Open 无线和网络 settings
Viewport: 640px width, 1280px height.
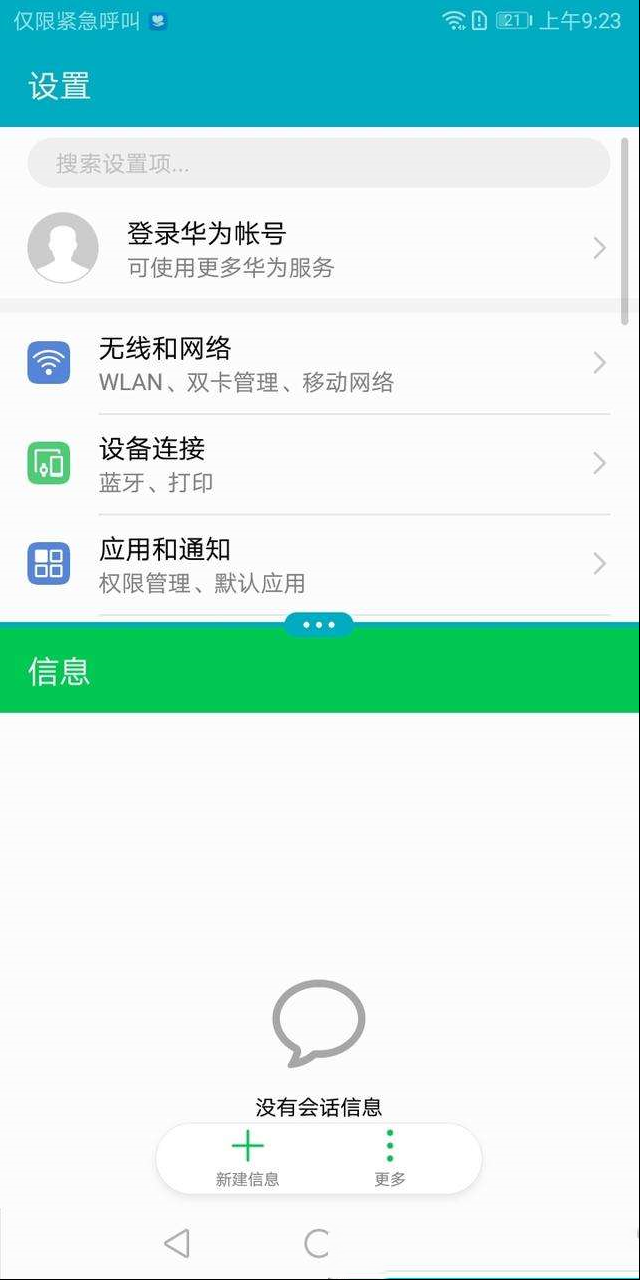[x=318, y=363]
